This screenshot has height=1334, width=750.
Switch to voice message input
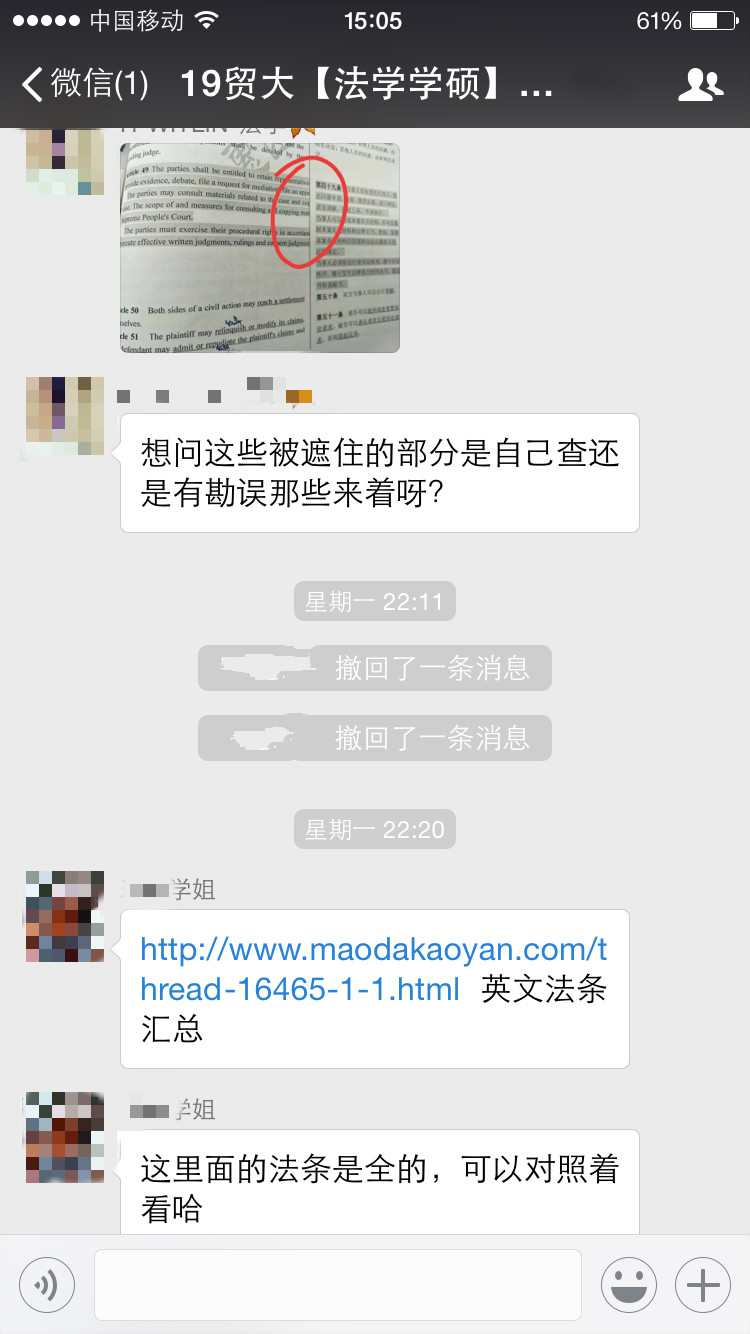pos(47,1284)
